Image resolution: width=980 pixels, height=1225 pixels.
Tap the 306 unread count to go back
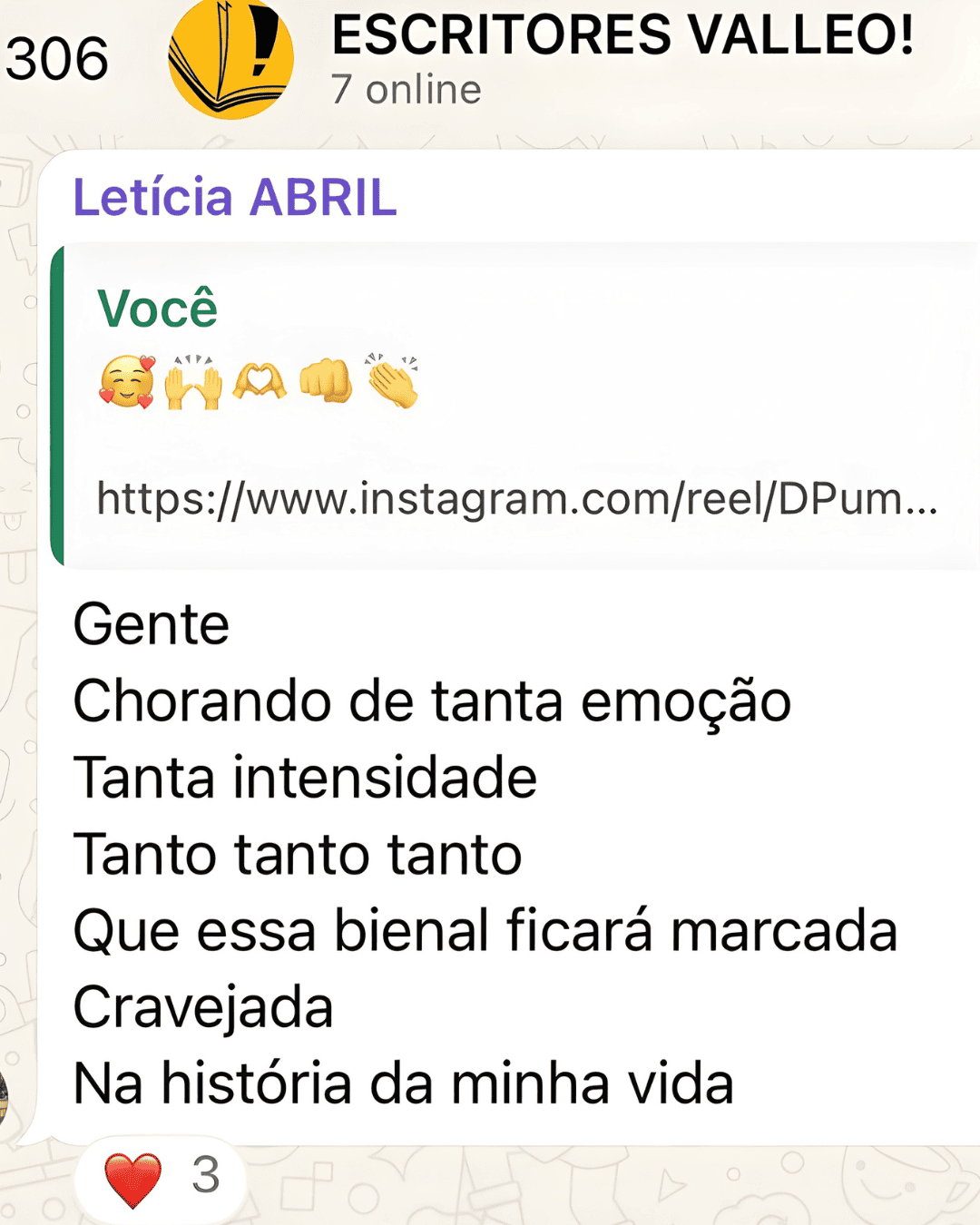click(56, 58)
